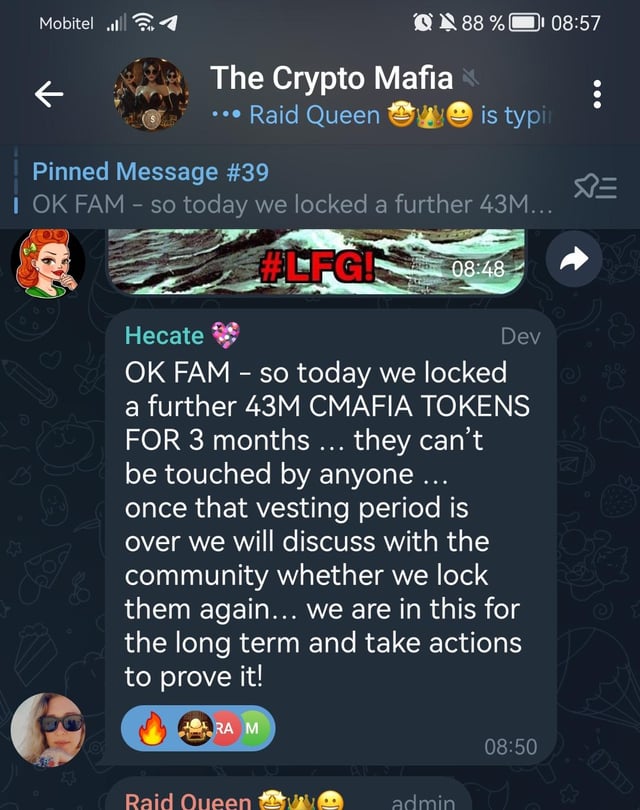Viewport: 640px width, 810px height.
Task: Open The Crypto Mafia group info
Action: coord(330,78)
